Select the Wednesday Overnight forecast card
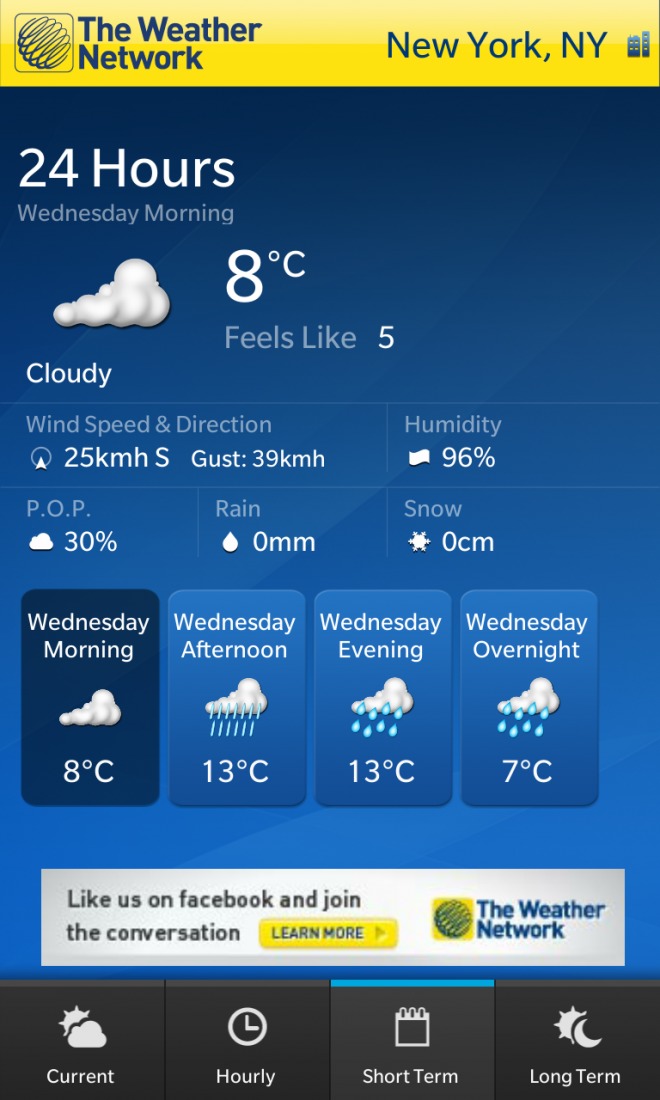This screenshot has width=660, height=1100. pos(528,697)
